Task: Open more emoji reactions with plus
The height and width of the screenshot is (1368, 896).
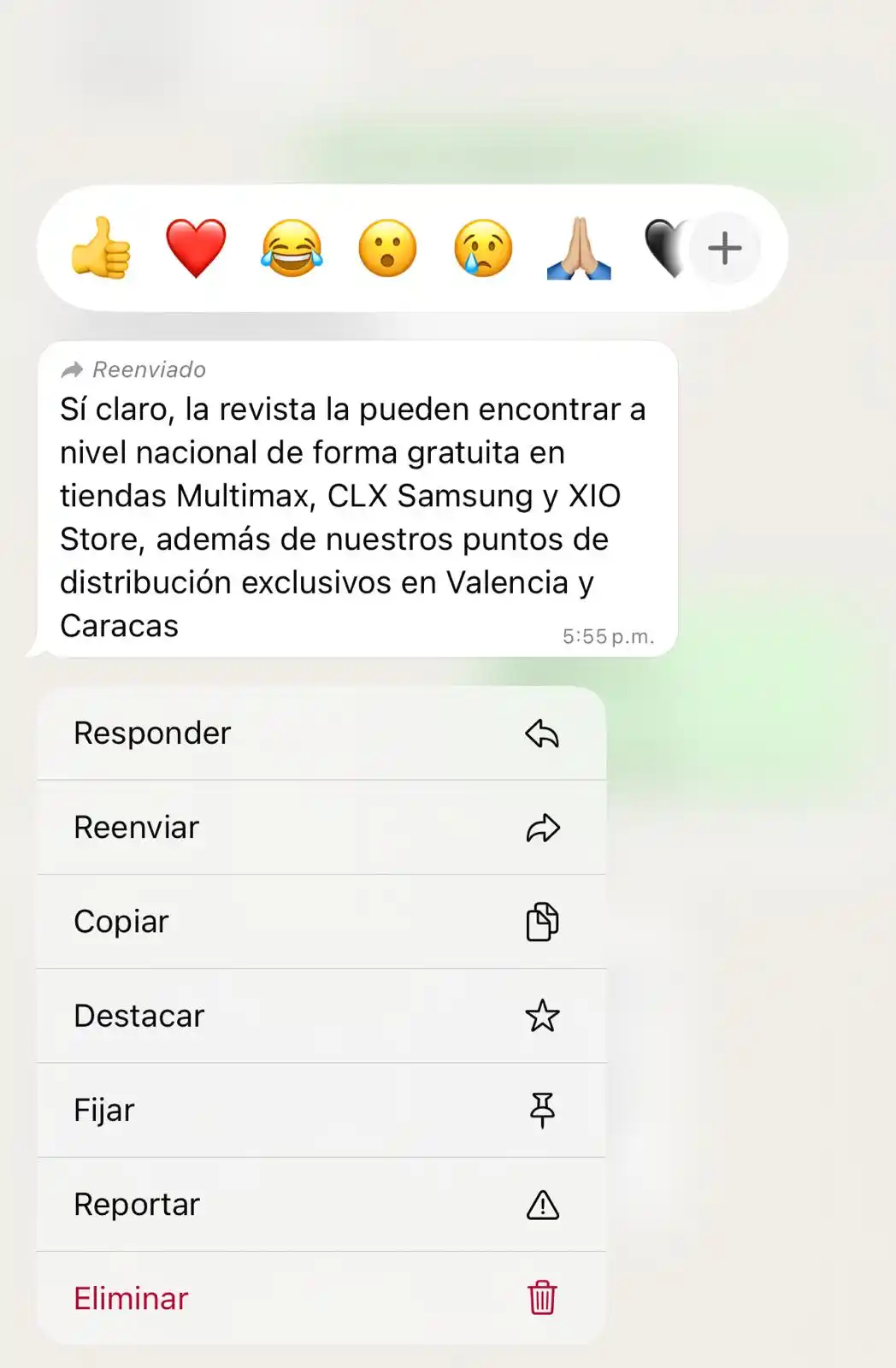Action: pos(724,249)
